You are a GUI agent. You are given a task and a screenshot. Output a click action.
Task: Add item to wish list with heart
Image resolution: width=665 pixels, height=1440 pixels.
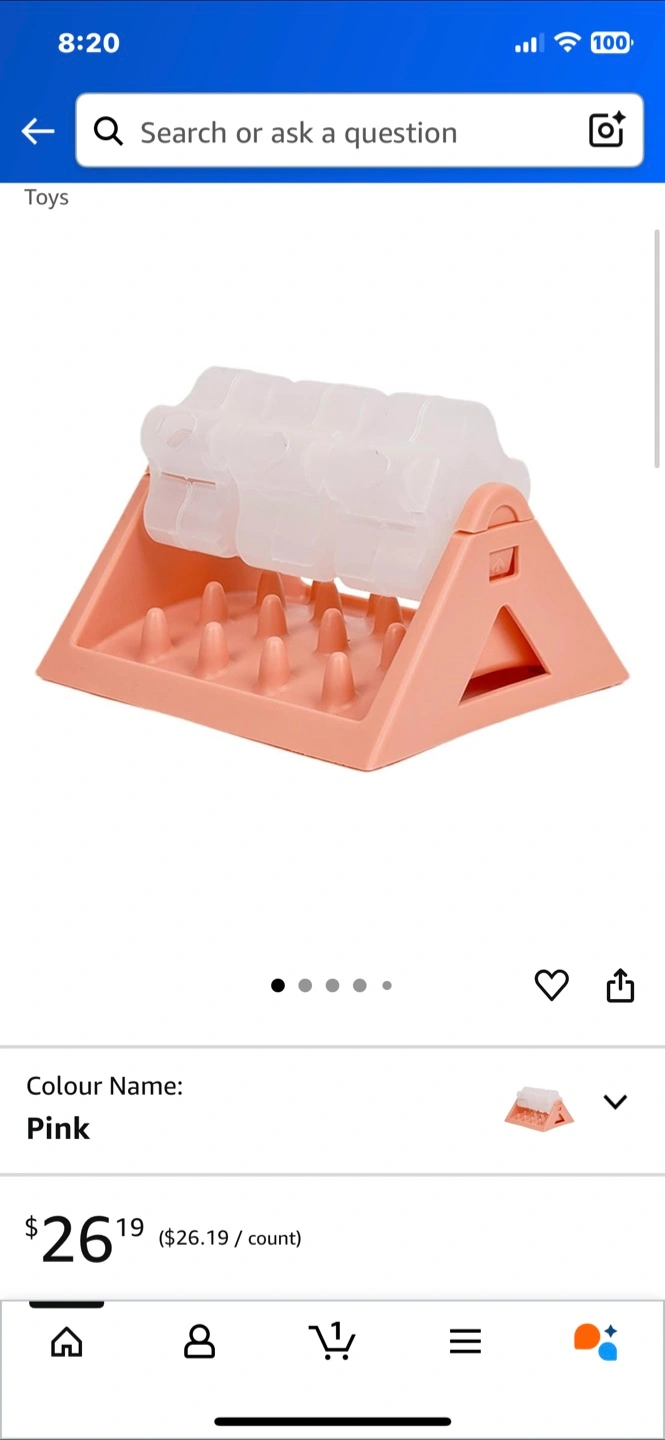pyautogui.click(x=551, y=985)
